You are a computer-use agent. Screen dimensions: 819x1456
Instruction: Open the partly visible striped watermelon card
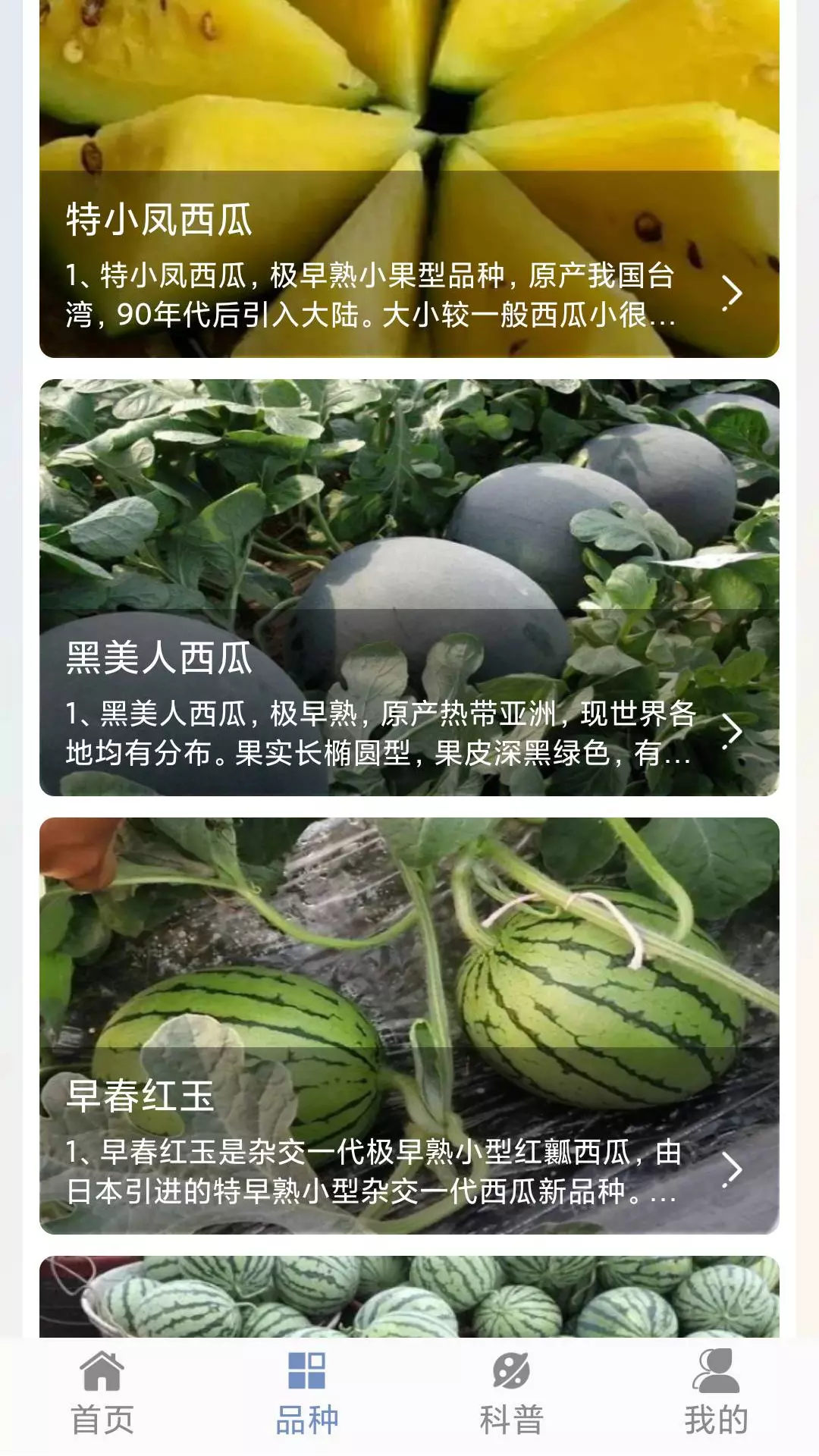point(409,1297)
